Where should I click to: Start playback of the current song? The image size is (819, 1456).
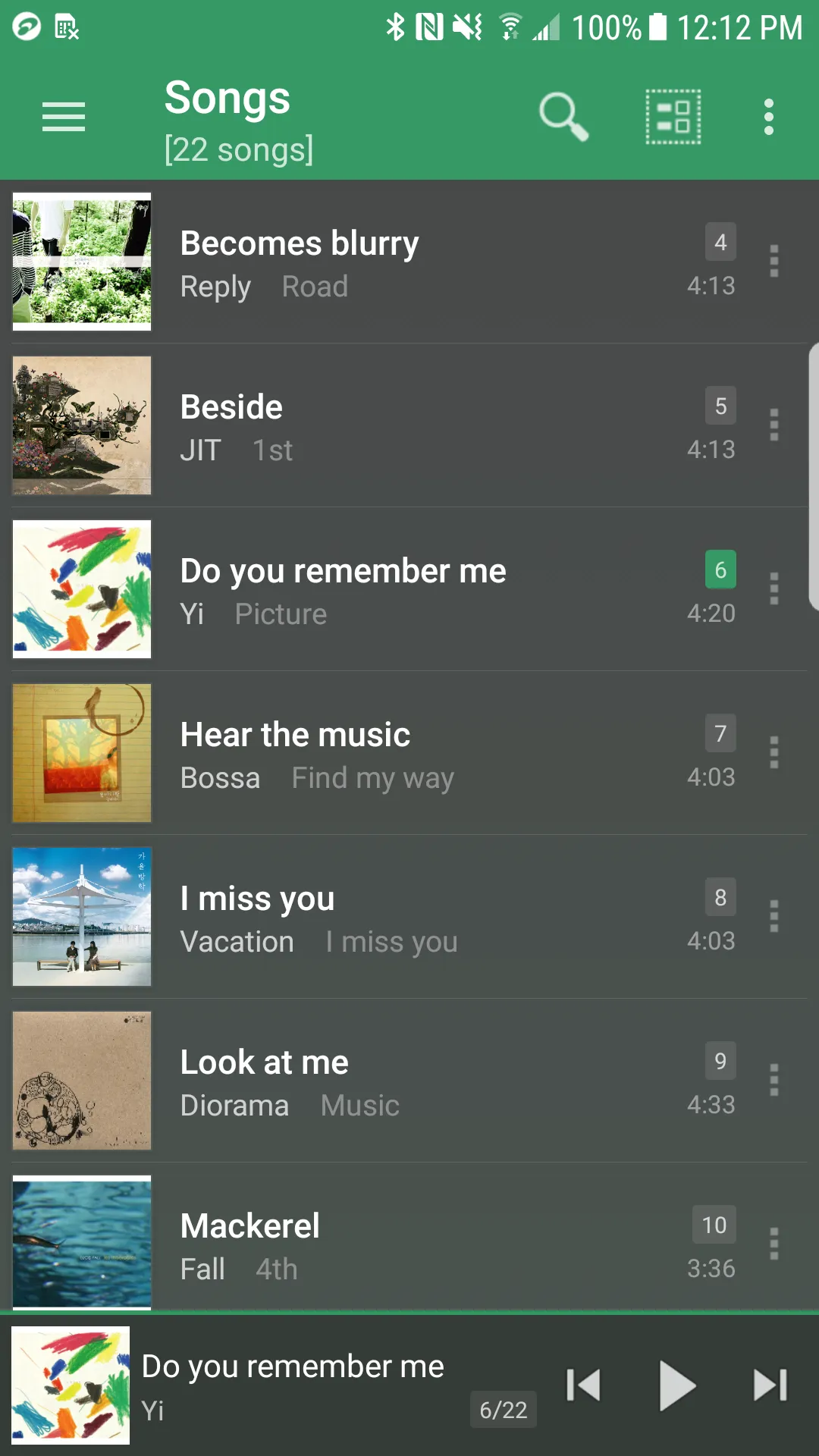point(676,1385)
